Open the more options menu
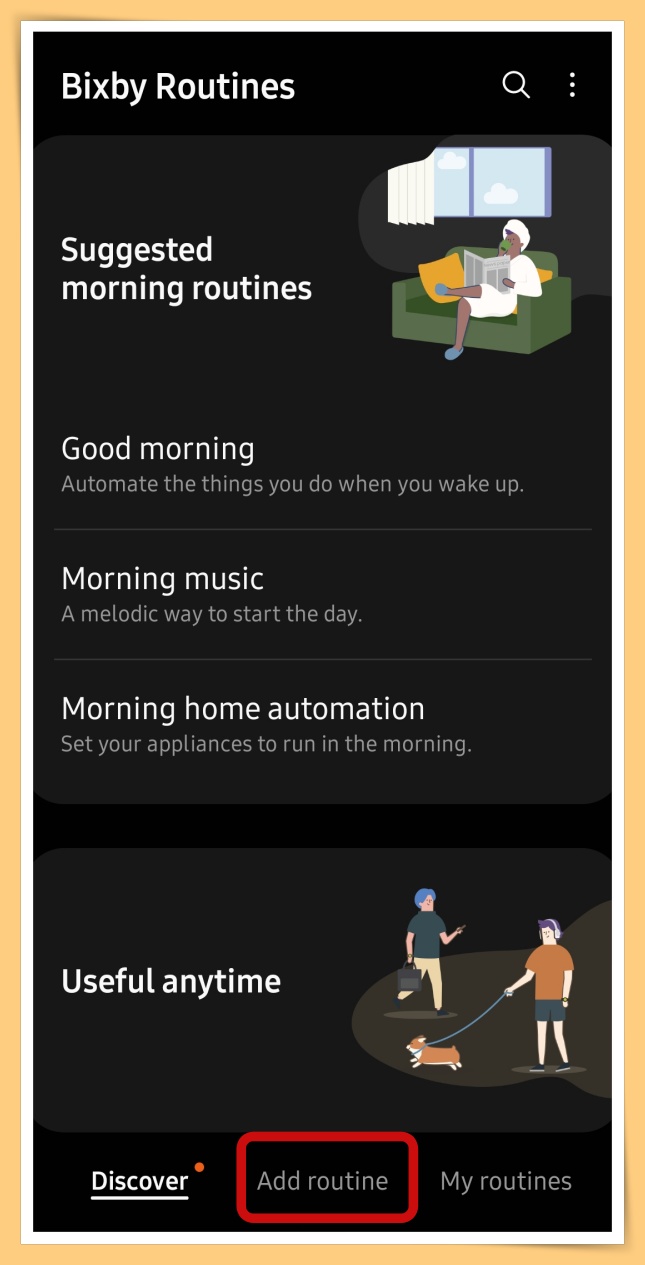Image resolution: width=645 pixels, height=1265 pixels. (572, 86)
